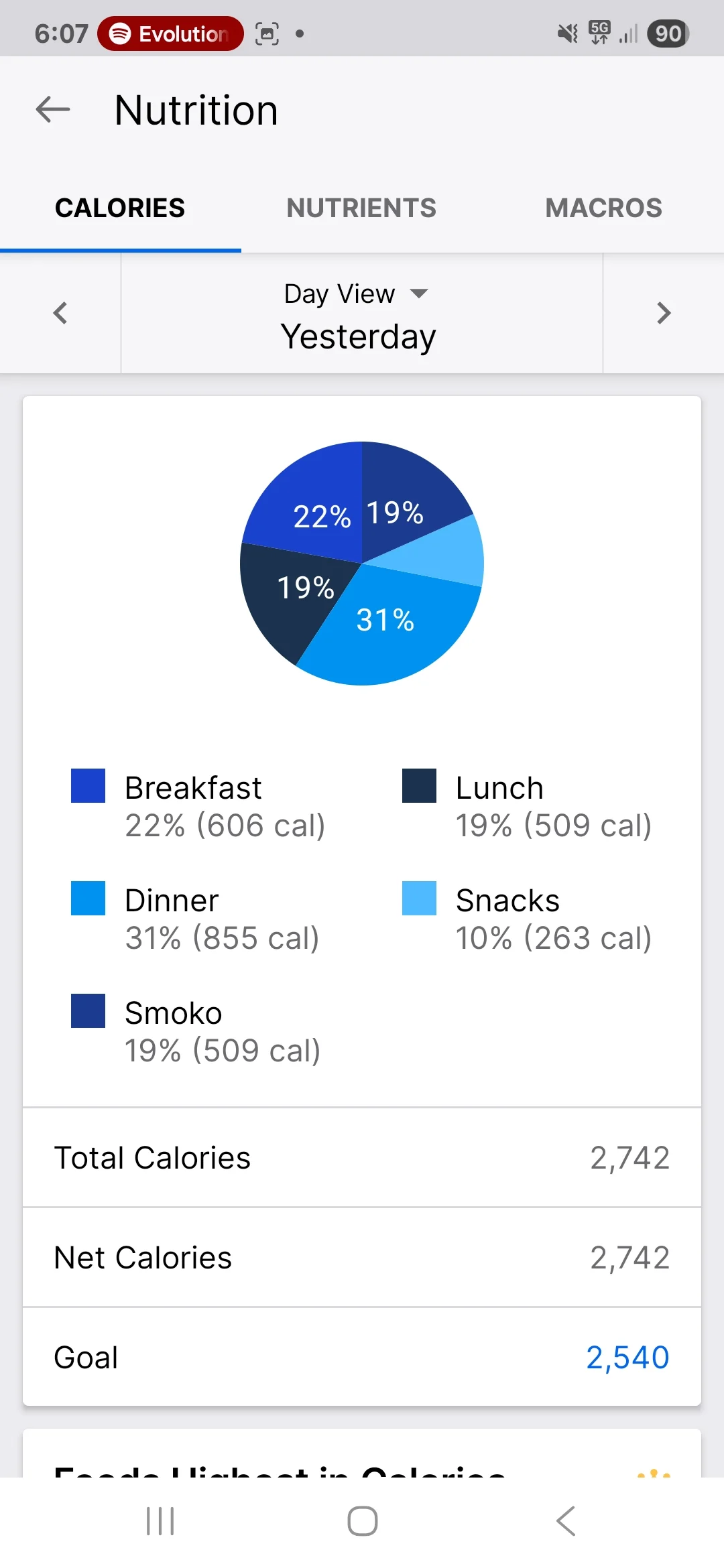724x1568 pixels.
Task: Tap the system home button
Action: tap(362, 1521)
